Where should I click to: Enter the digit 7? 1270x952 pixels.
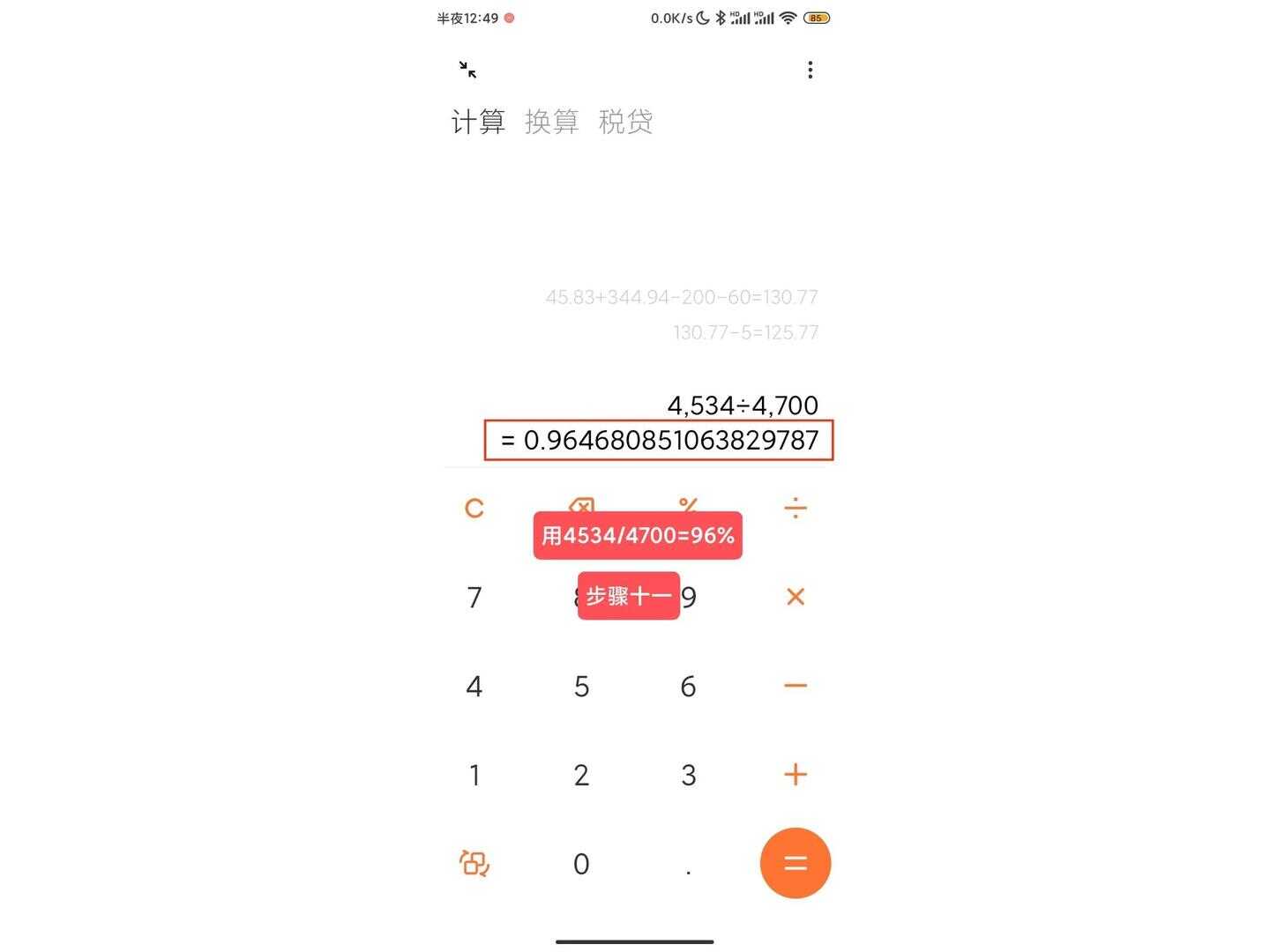click(x=474, y=598)
